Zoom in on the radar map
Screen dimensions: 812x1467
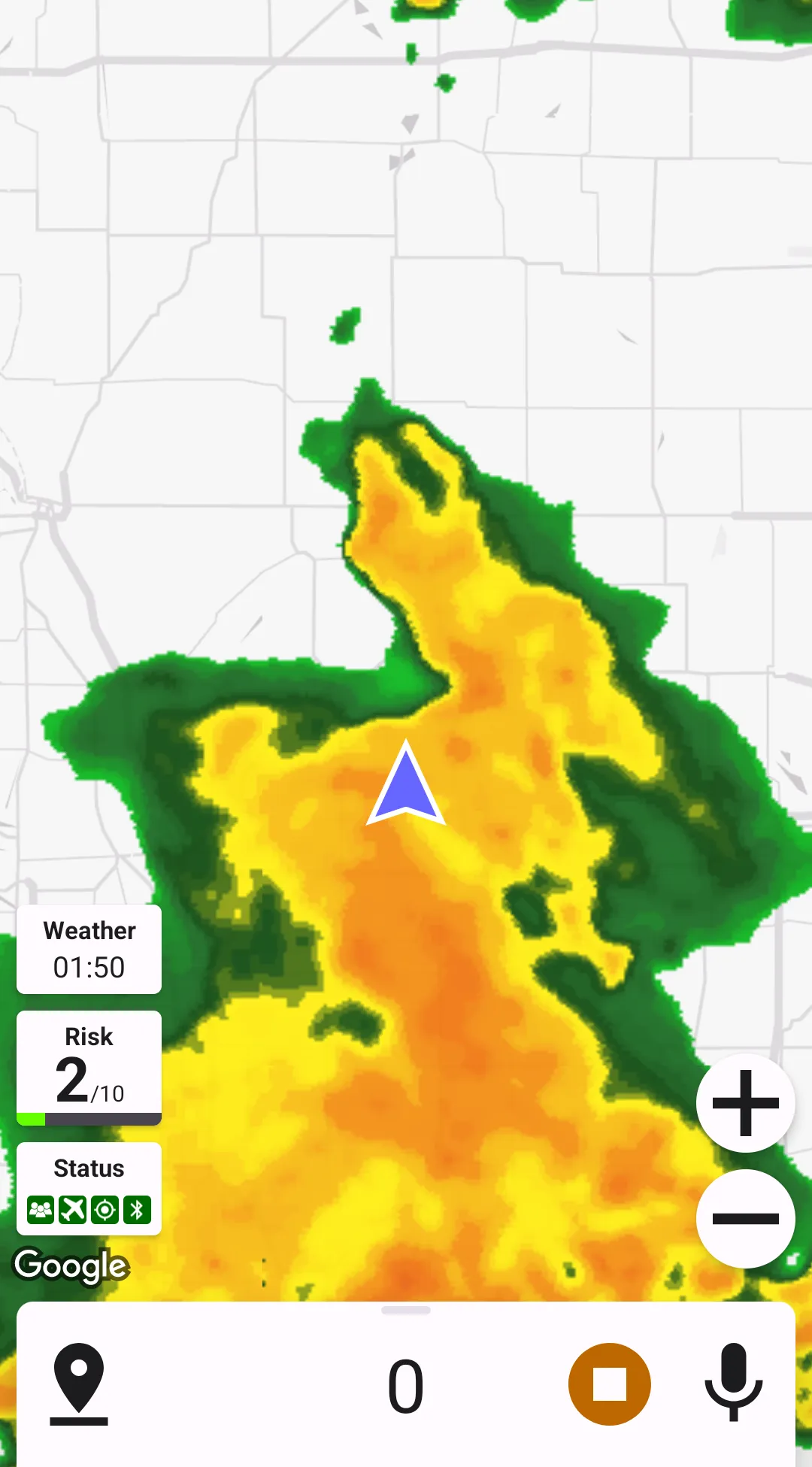[745, 1103]
